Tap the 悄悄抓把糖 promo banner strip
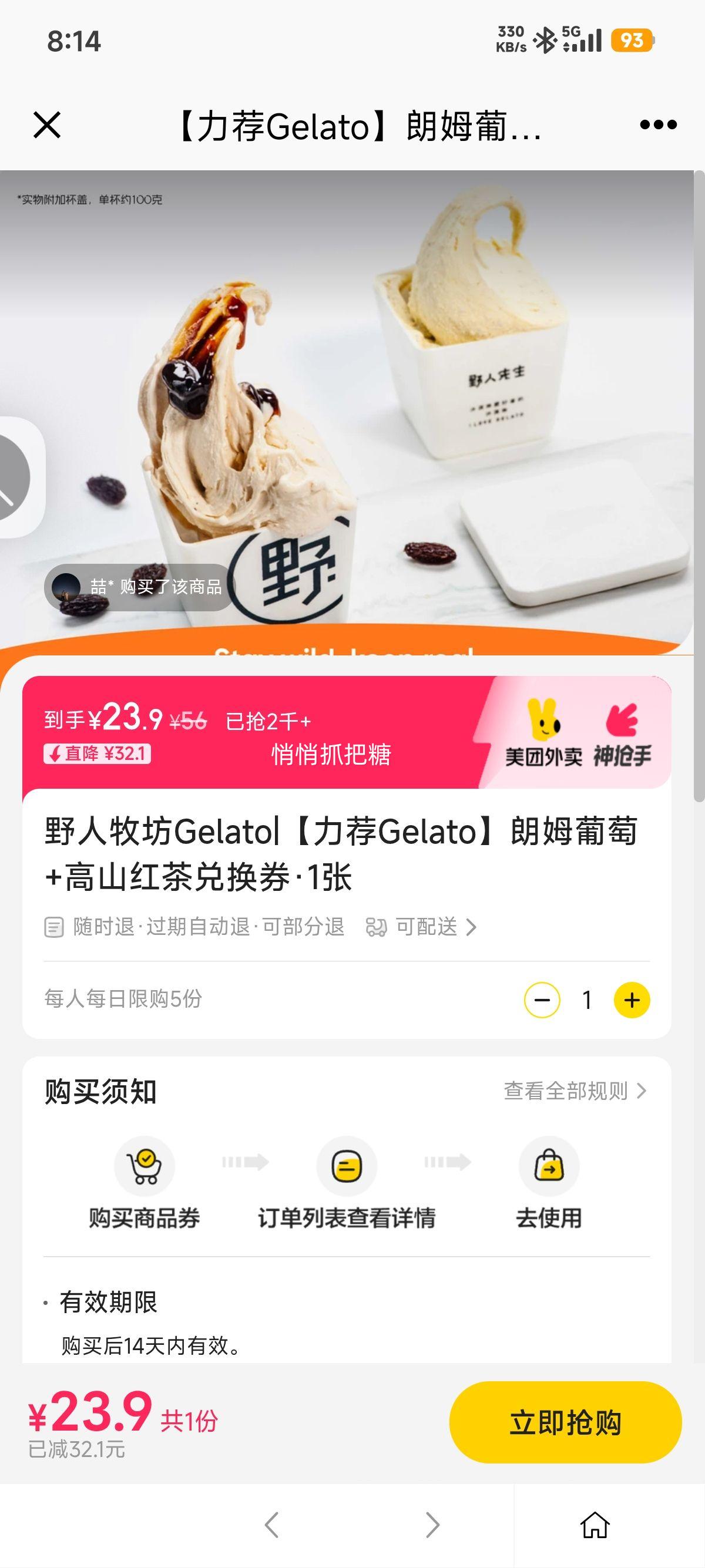Image resolution: width=705 pixels, height=1568 pixels. coord(332,755)
